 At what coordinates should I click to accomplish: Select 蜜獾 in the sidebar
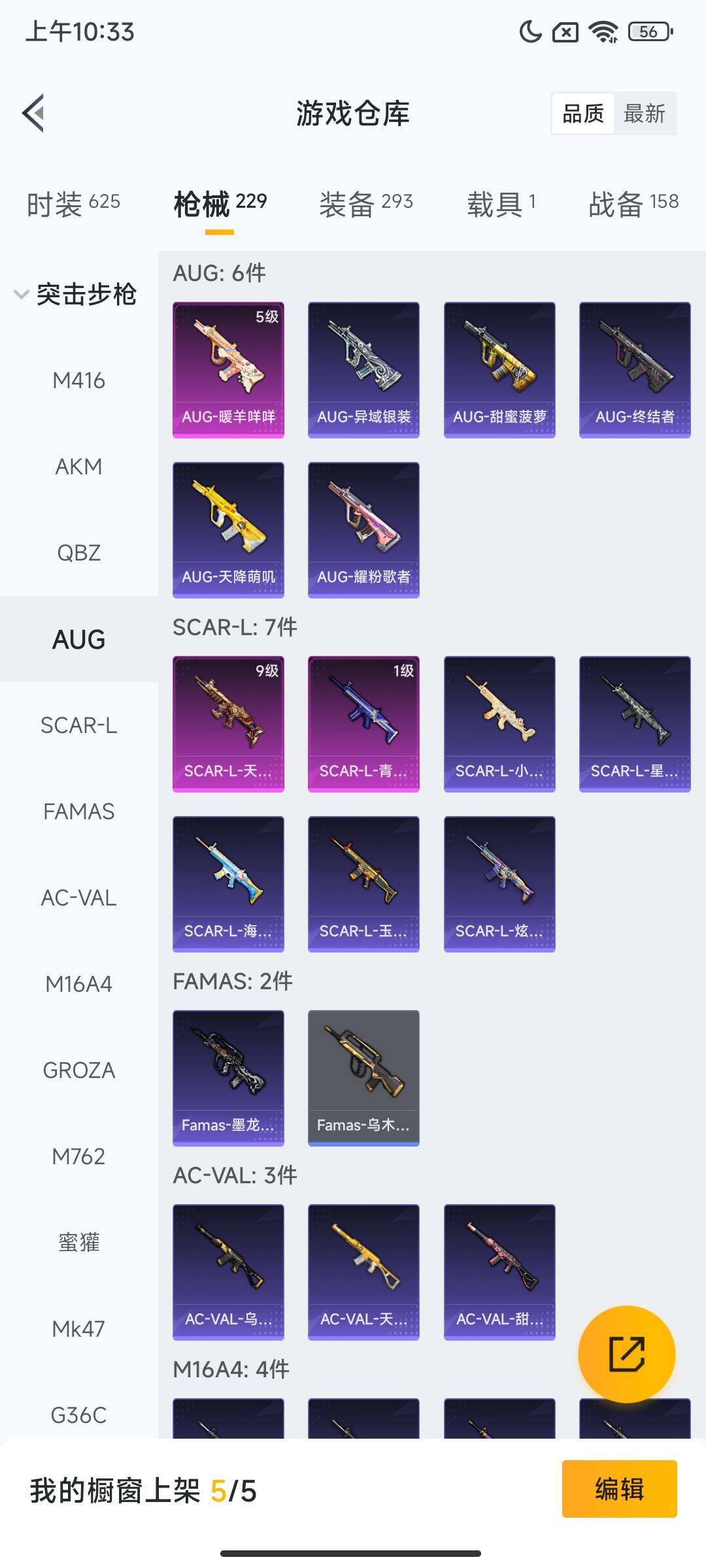[x=78, y=1242]
